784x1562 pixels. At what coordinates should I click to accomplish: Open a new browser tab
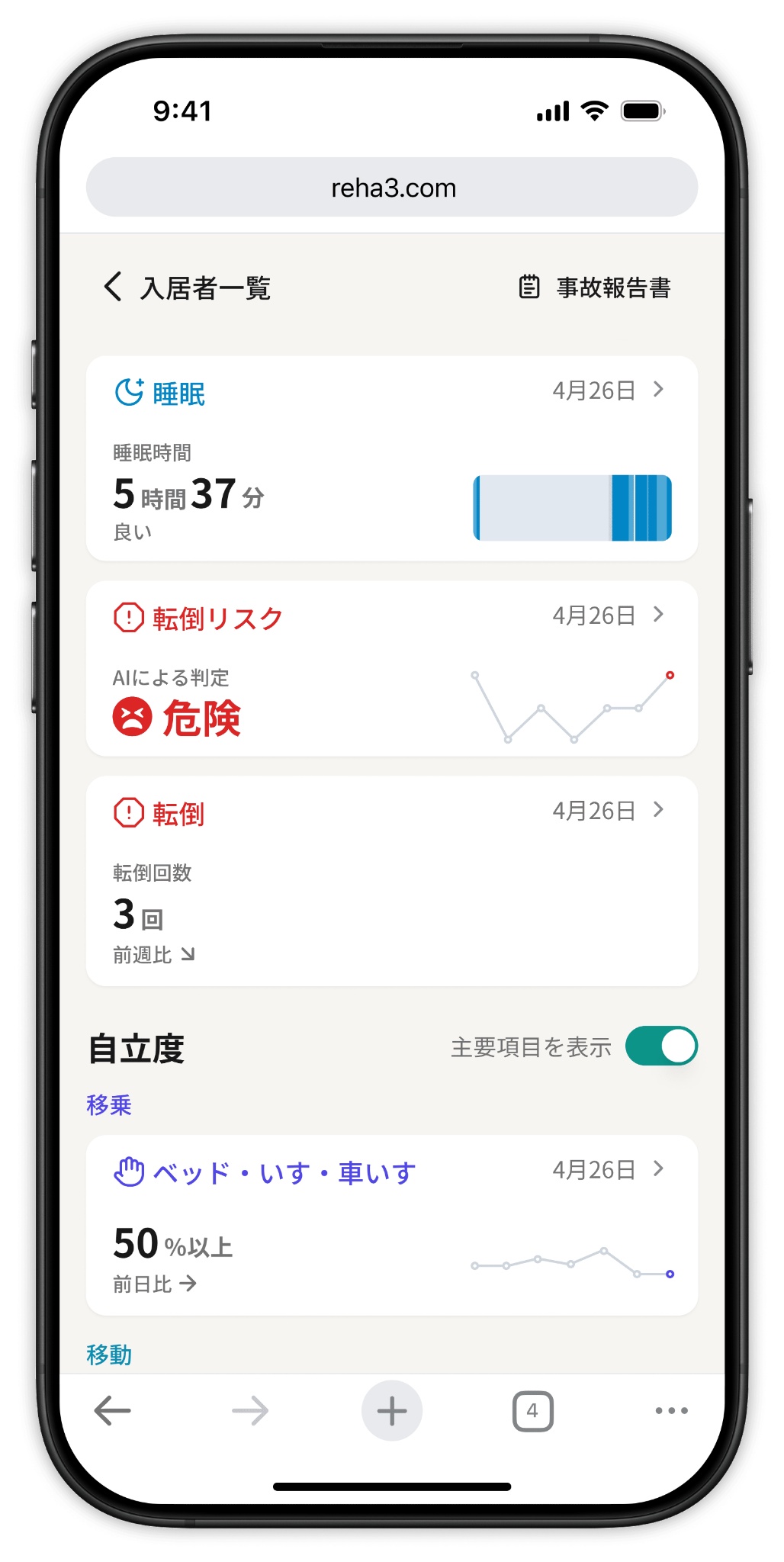pyautogui.click(x=392, y=1411)
